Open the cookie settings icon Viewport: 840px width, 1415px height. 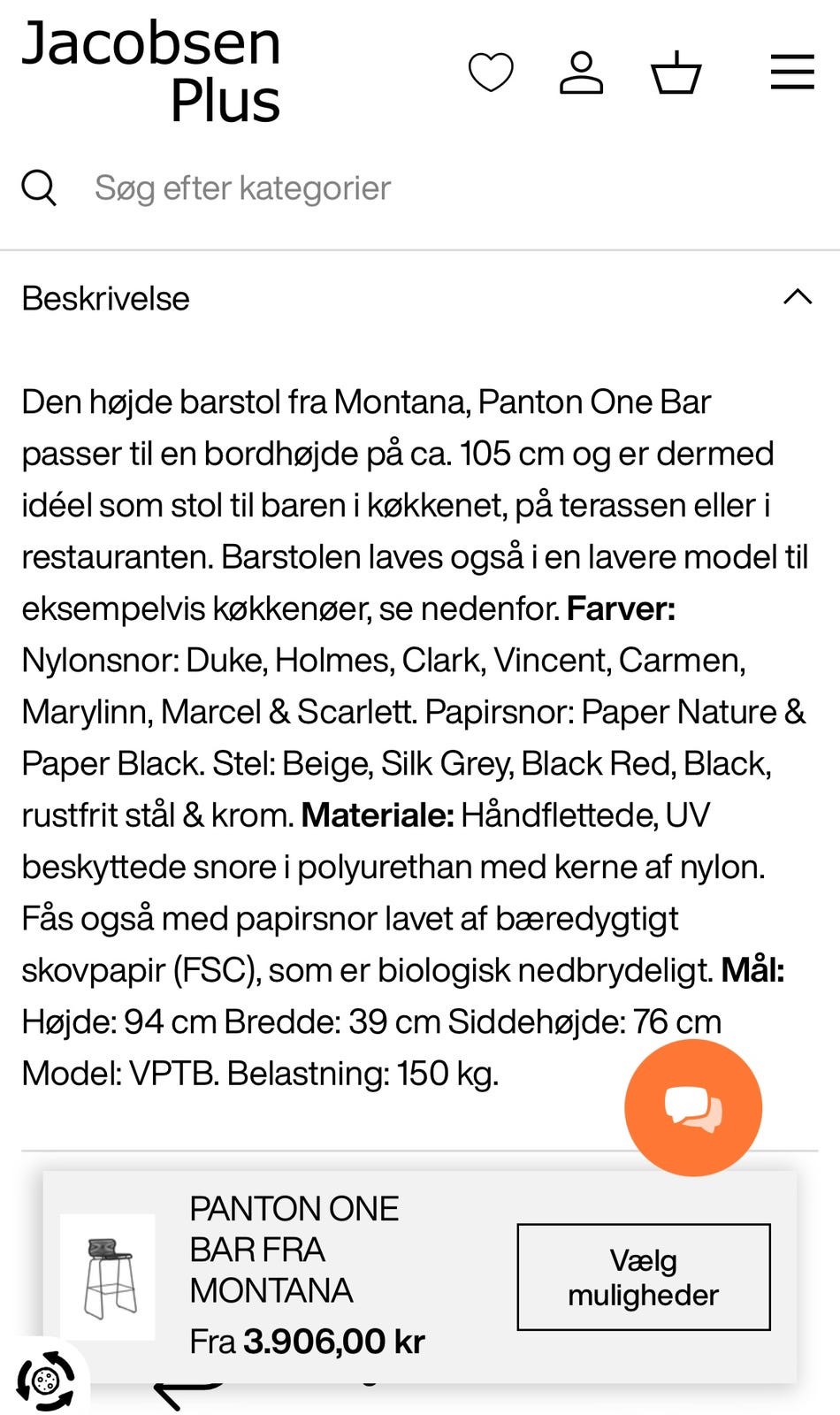click(x=46, y=1379)
